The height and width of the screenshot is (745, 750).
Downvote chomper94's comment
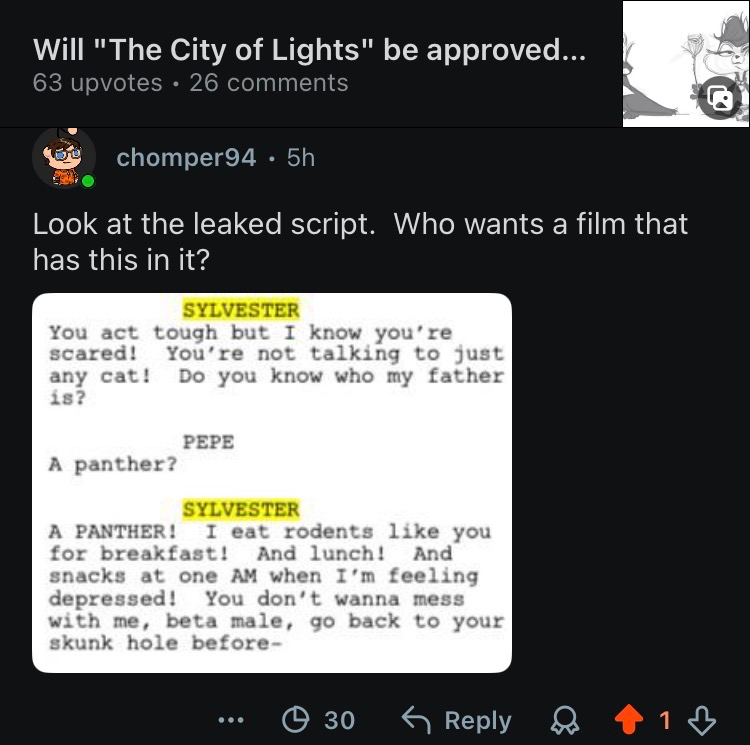coord(705,720)
